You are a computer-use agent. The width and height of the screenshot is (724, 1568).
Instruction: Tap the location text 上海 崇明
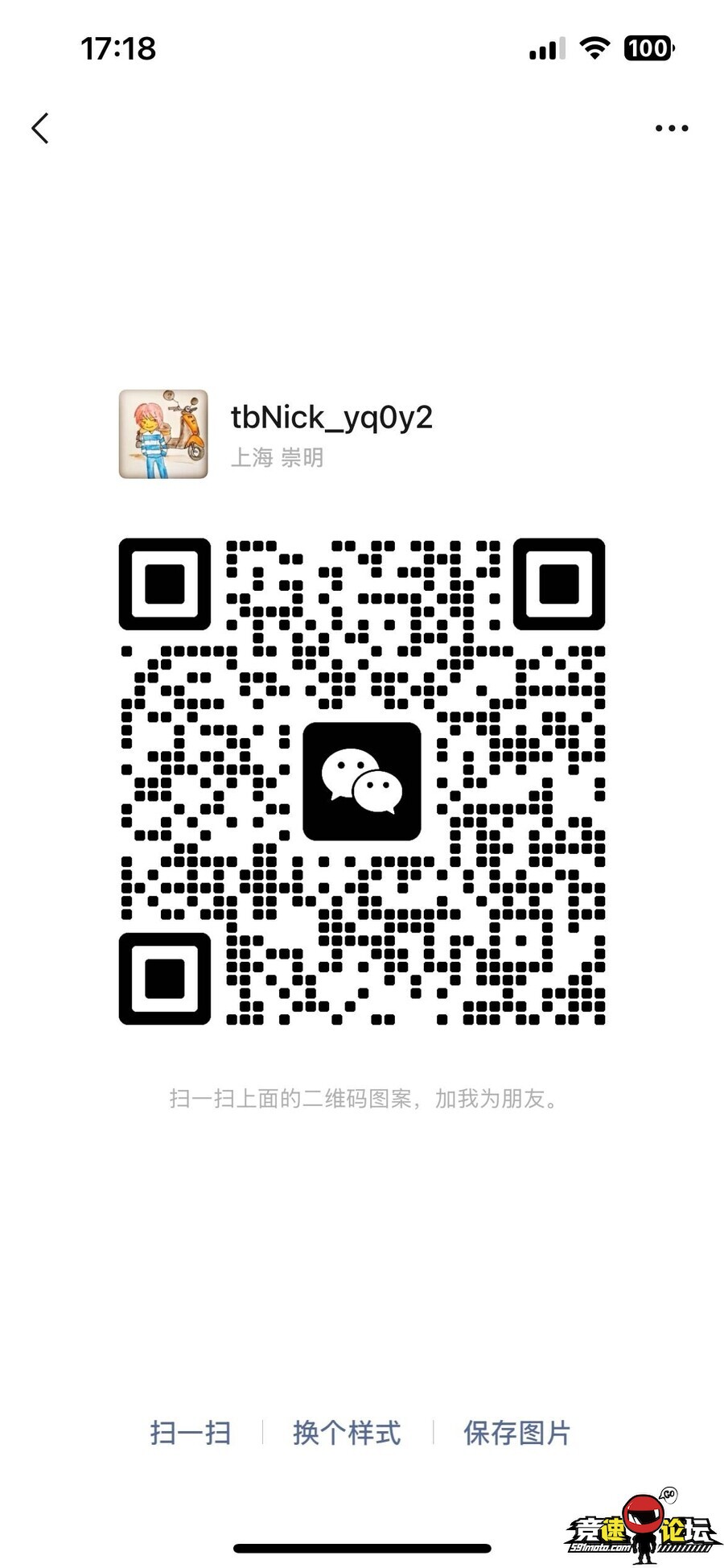click(x=278, y=459)
